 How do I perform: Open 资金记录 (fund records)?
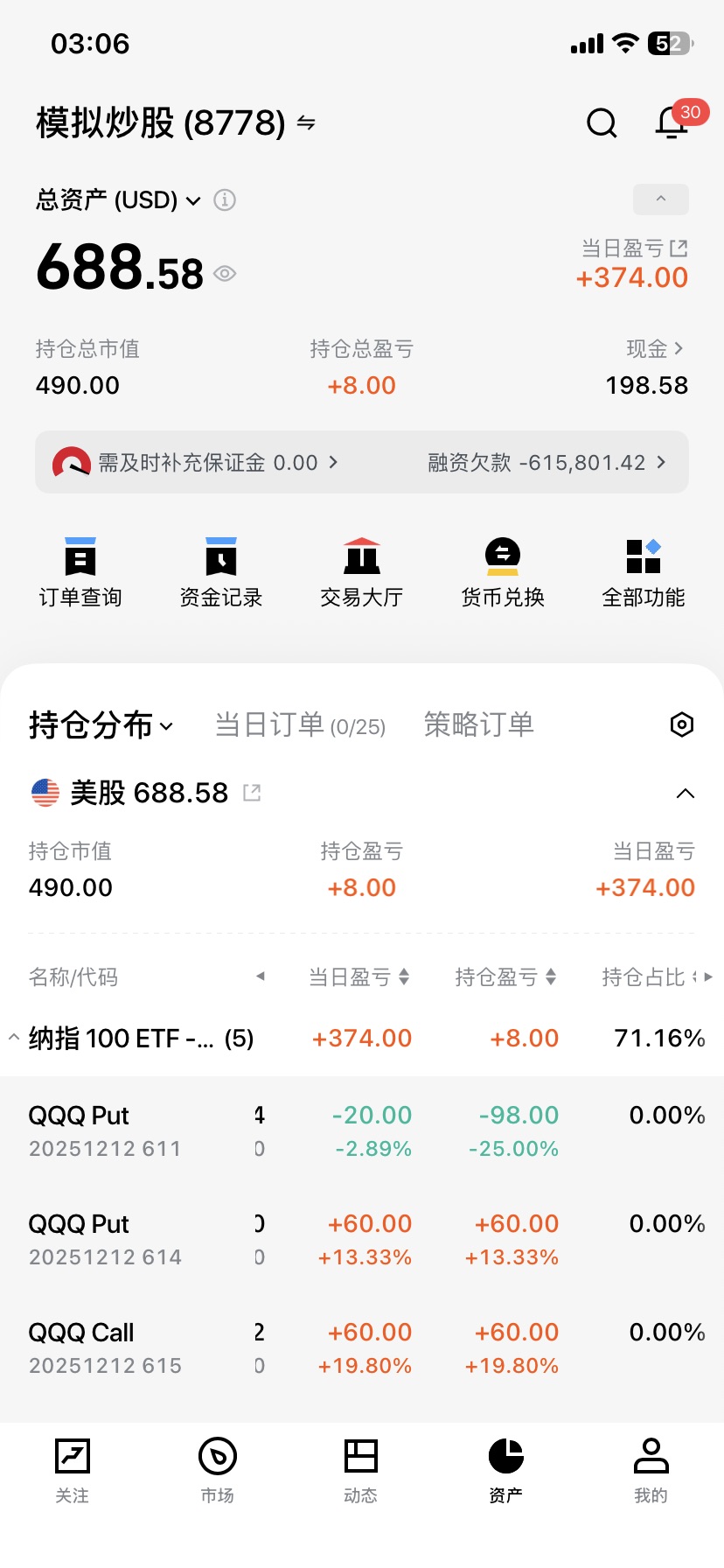[220, 570]
